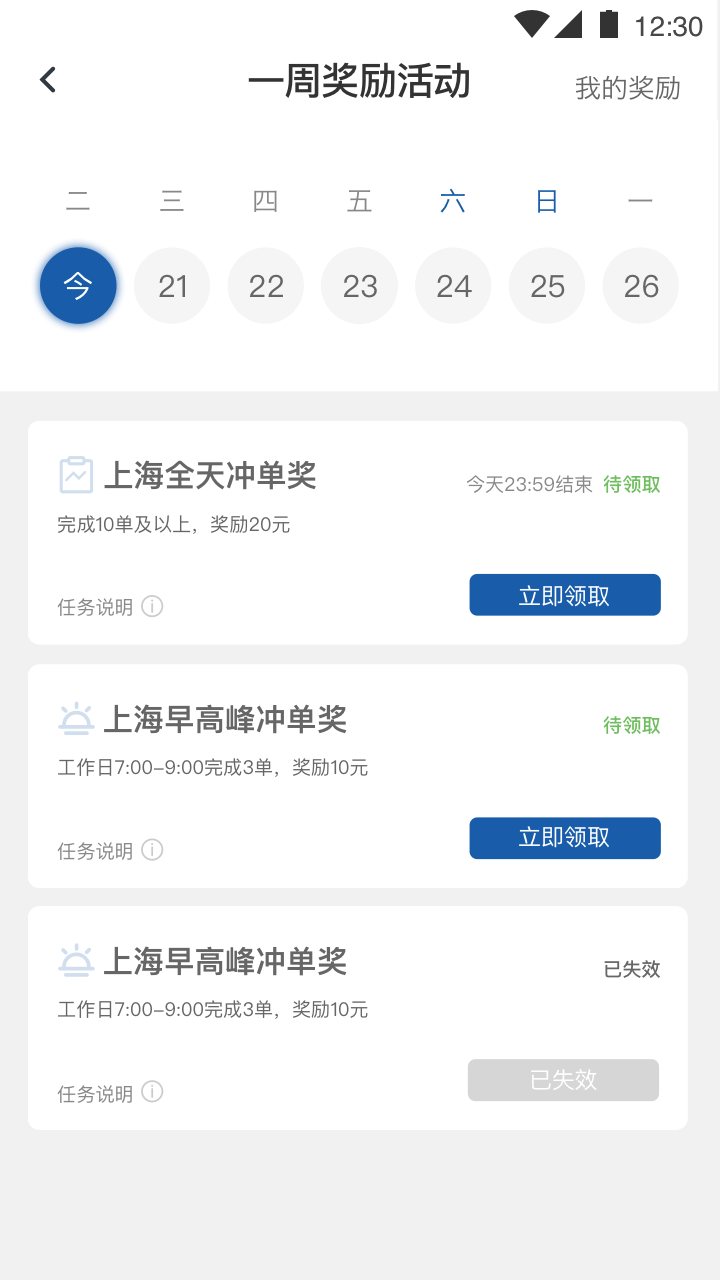Select date 26 in the calendar
The height and width of the screenshot is (1280, 720).
640,285
